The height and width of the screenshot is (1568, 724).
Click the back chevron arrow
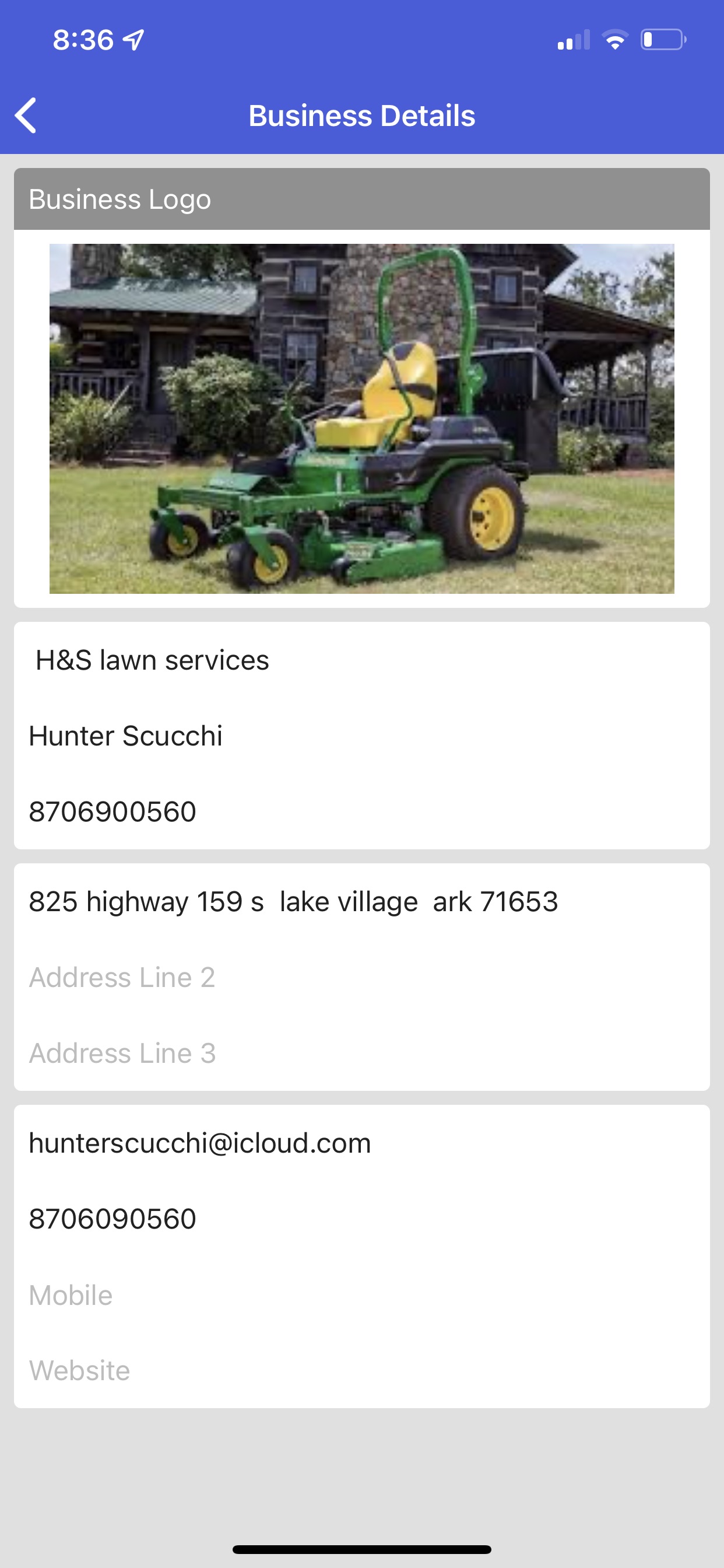tap(27, 115)
